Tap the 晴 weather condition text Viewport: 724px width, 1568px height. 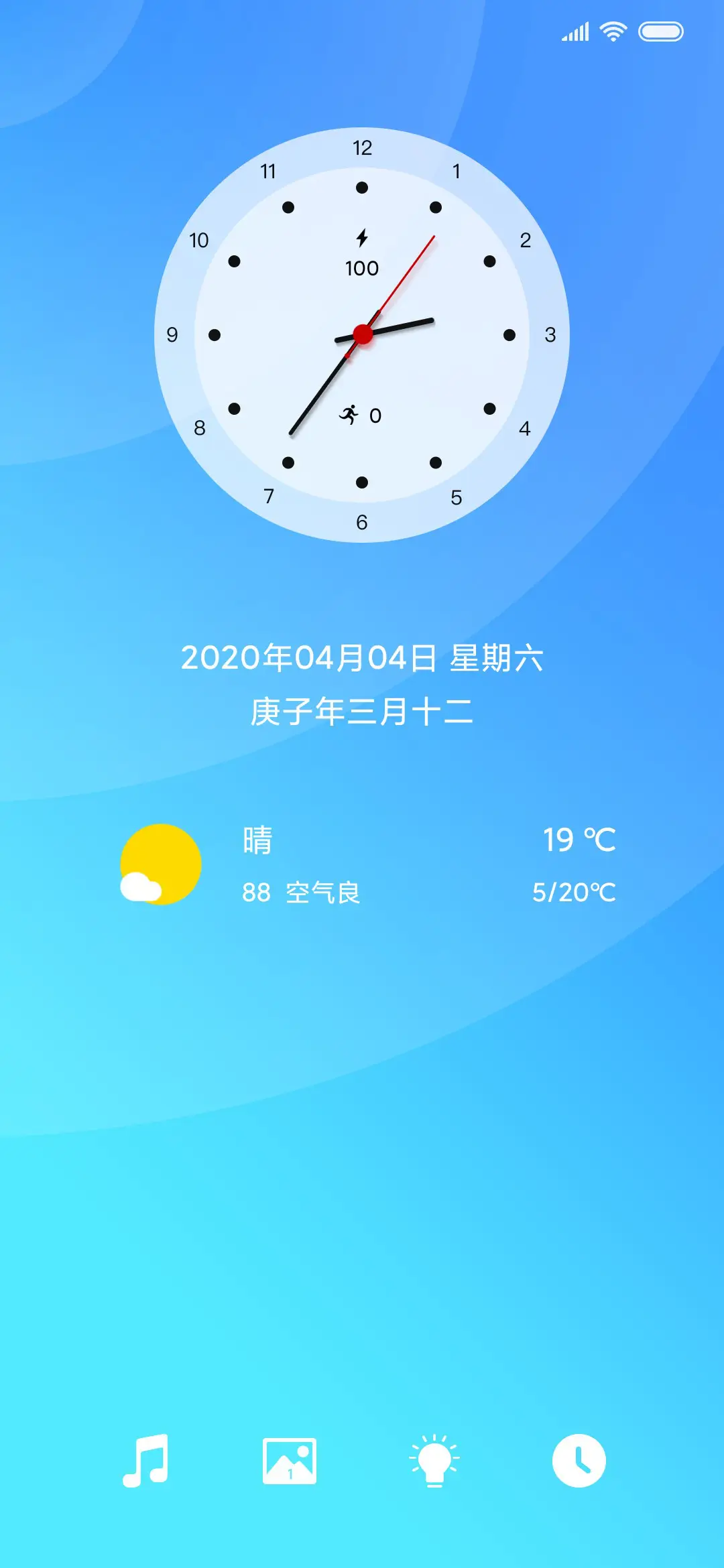[x=257, y=842]
